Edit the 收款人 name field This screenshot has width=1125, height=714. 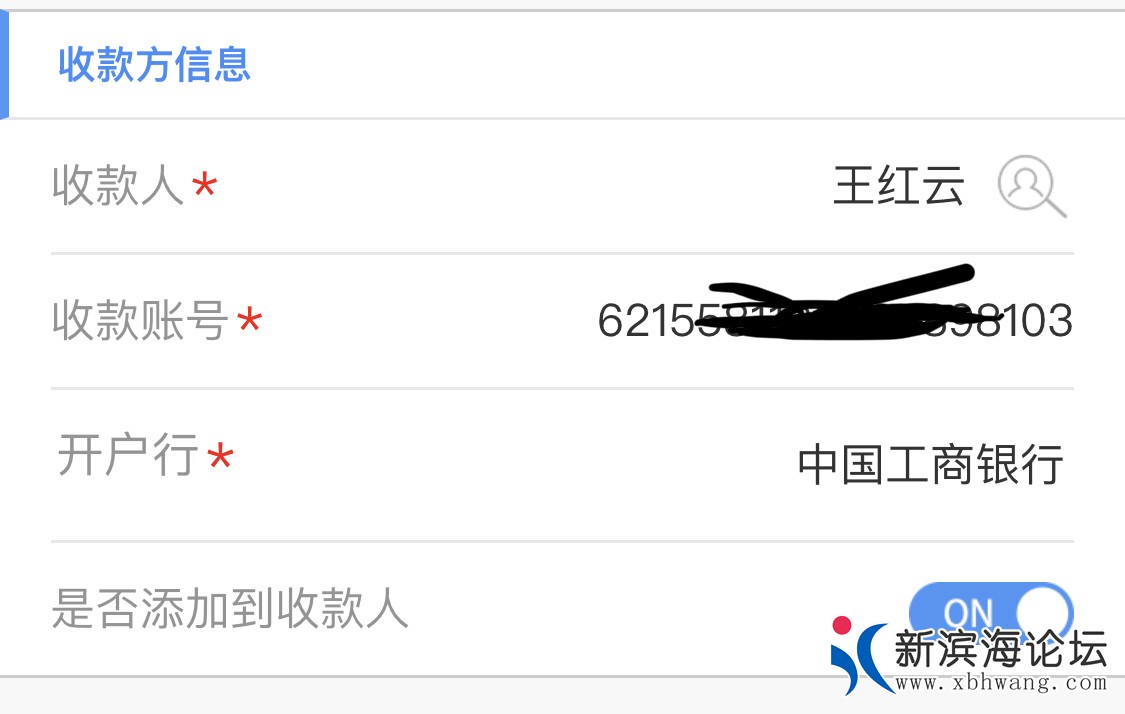tap(897, 187)
